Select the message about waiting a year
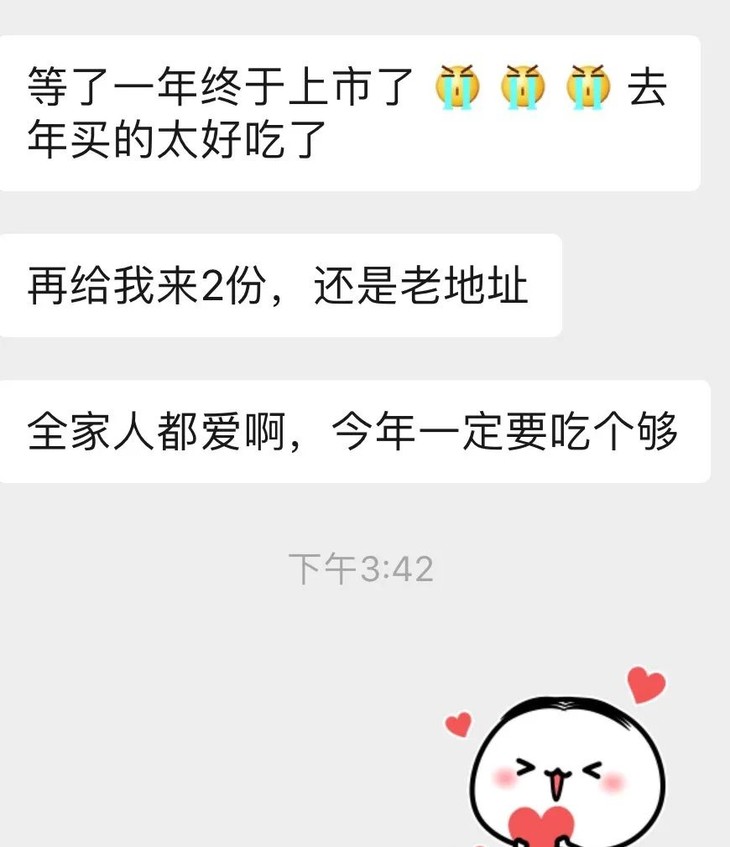This screenshot has height=847, width=730. (350, 110)
